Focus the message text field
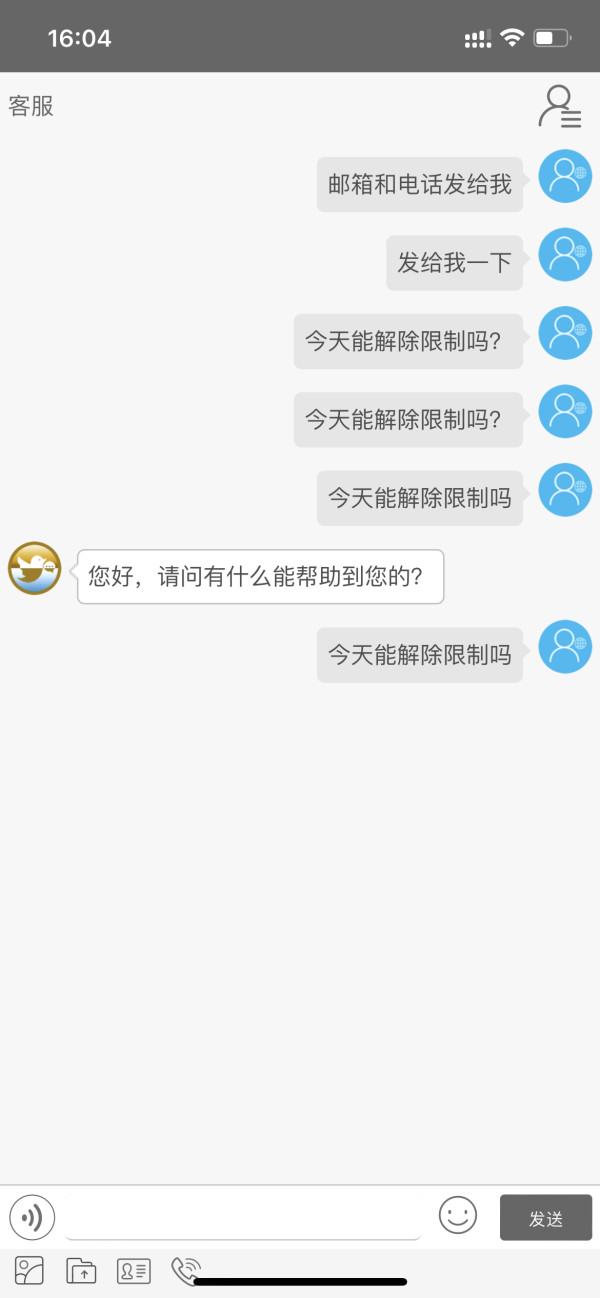 (243, 1217)
